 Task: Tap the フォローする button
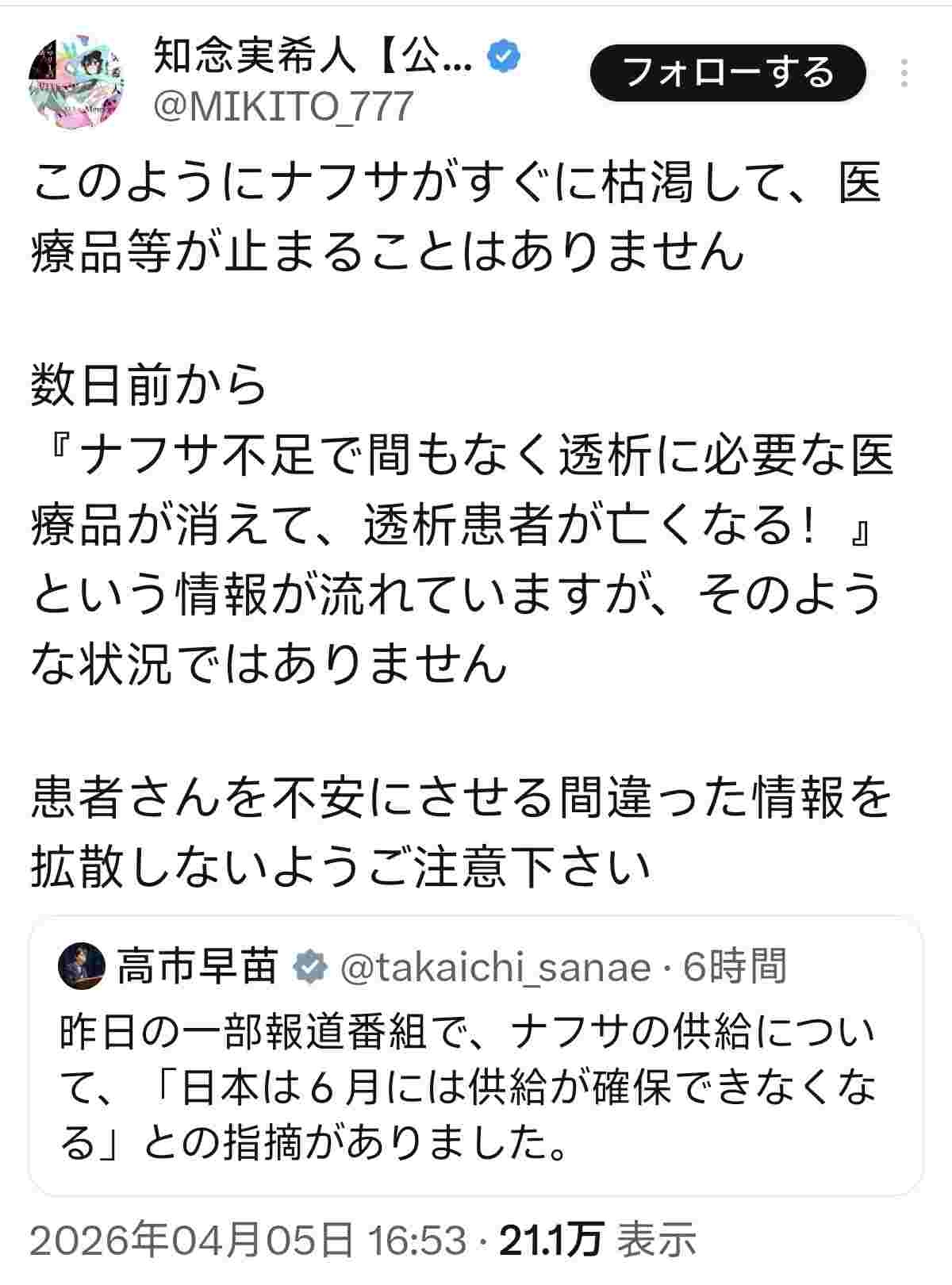pyautogui.click(x=727, y=73)
